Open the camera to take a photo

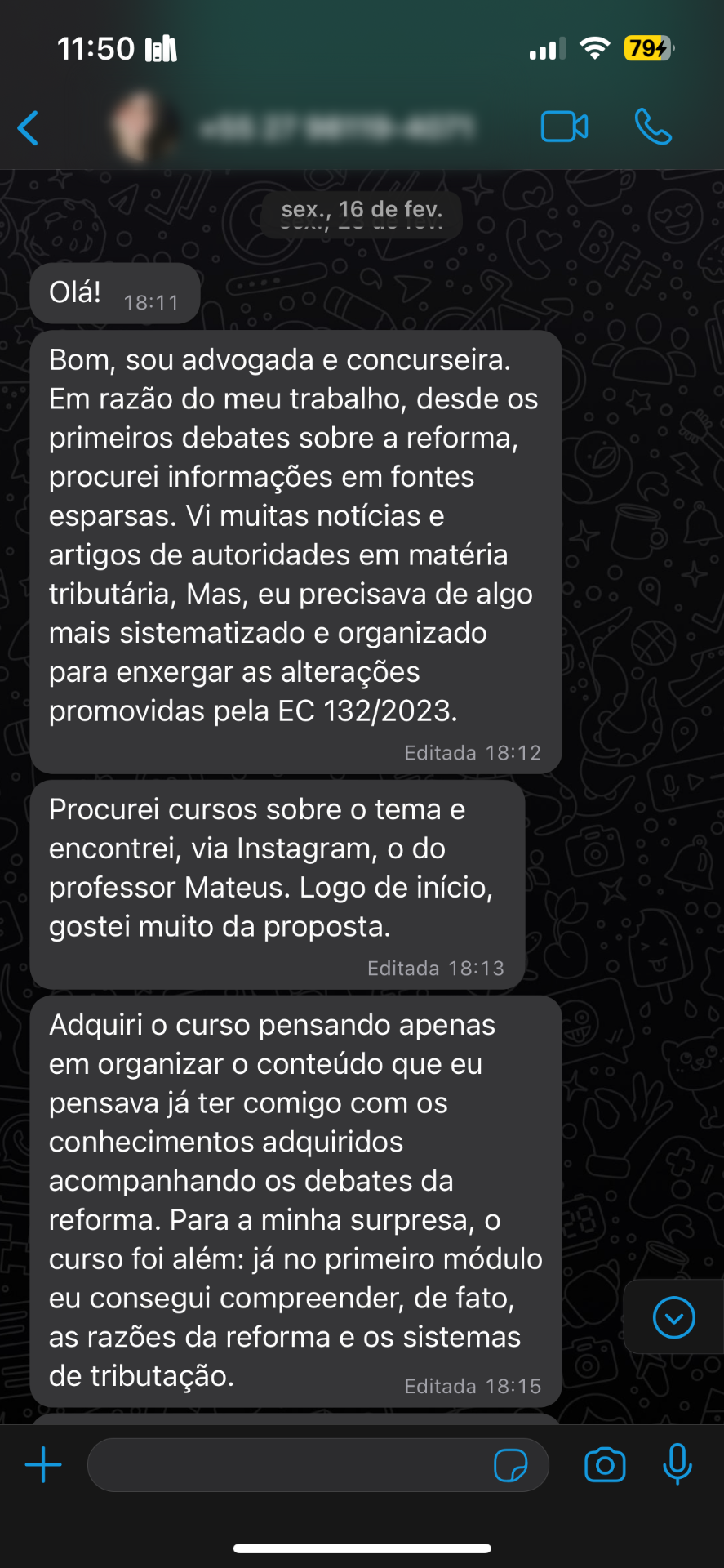click(x=603, y=1464)
